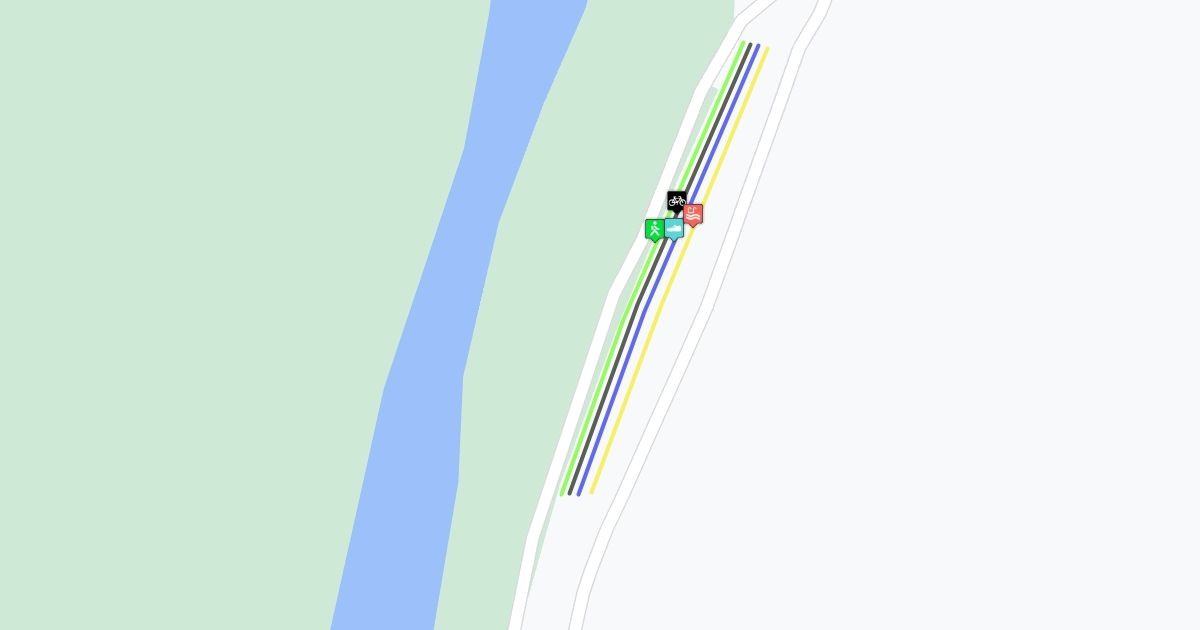Tap the teal running shoe marker
The image size is (1200, 630).
pyautogui.click(x=674, y=229)
